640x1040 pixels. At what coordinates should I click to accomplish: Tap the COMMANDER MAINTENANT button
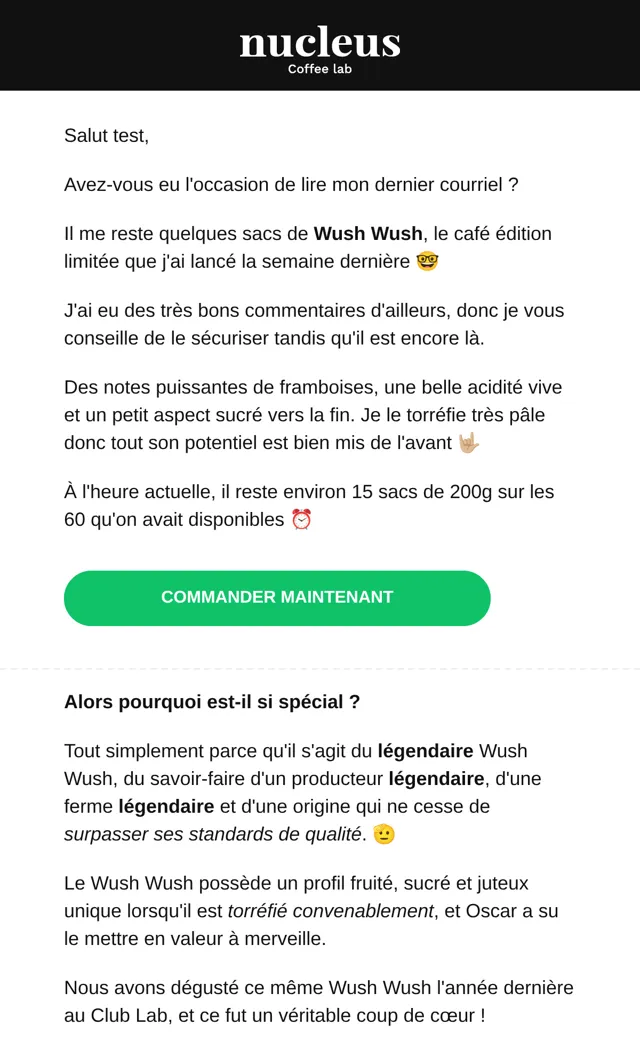coord(277,598)
